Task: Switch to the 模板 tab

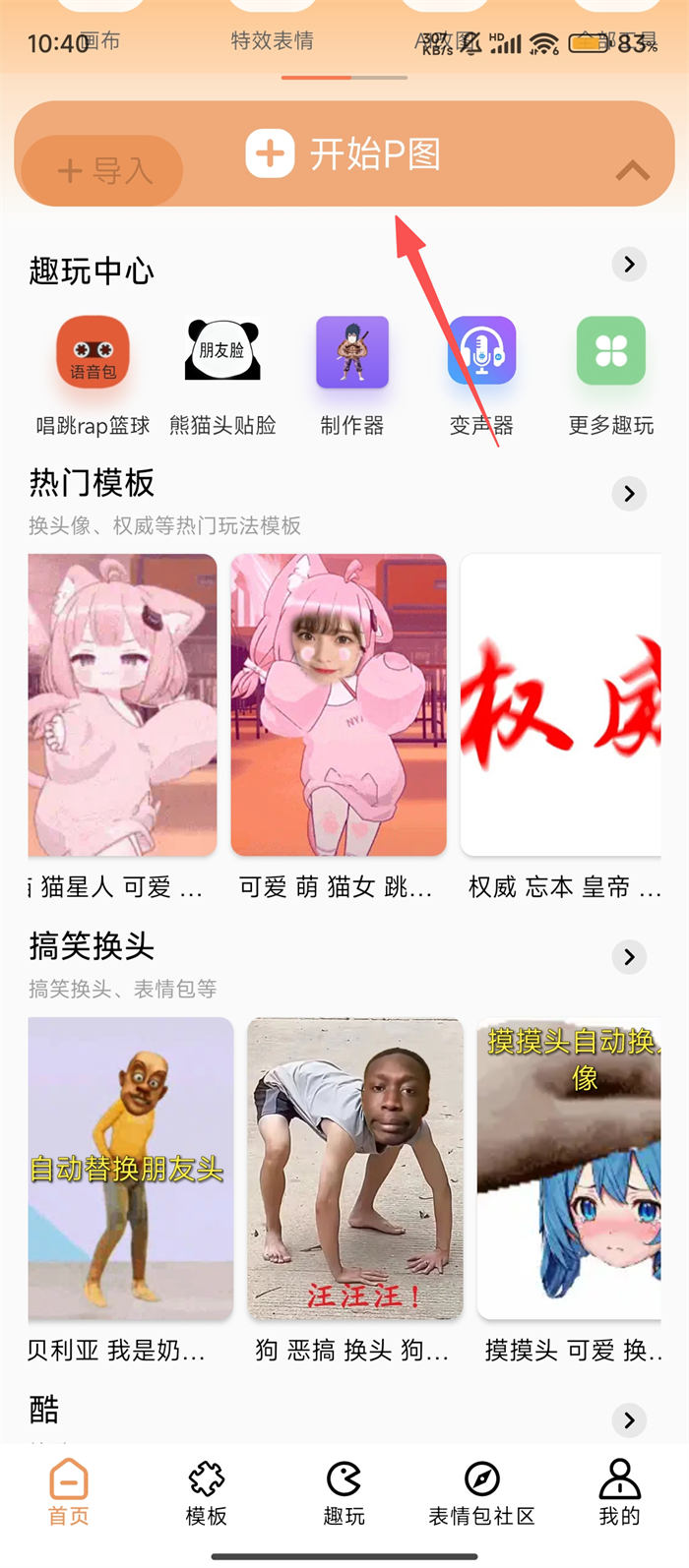Action: [x=207, y=1492]
